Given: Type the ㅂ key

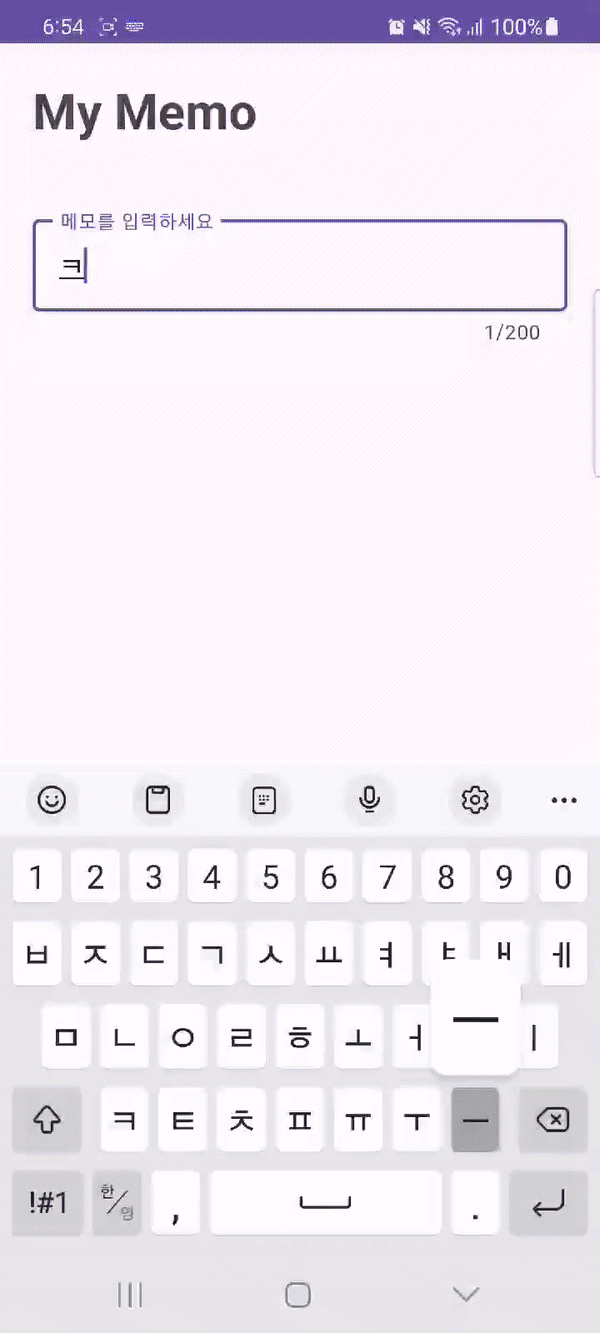Looking at the screenshot, I should click(37, 954).
